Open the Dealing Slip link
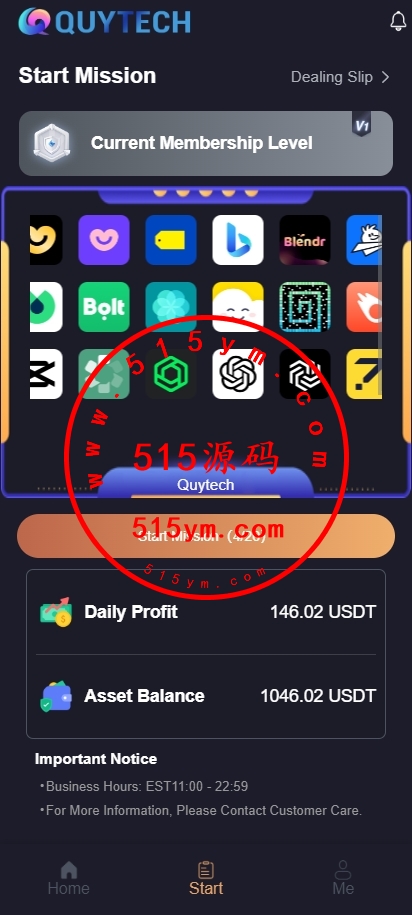 340,77
